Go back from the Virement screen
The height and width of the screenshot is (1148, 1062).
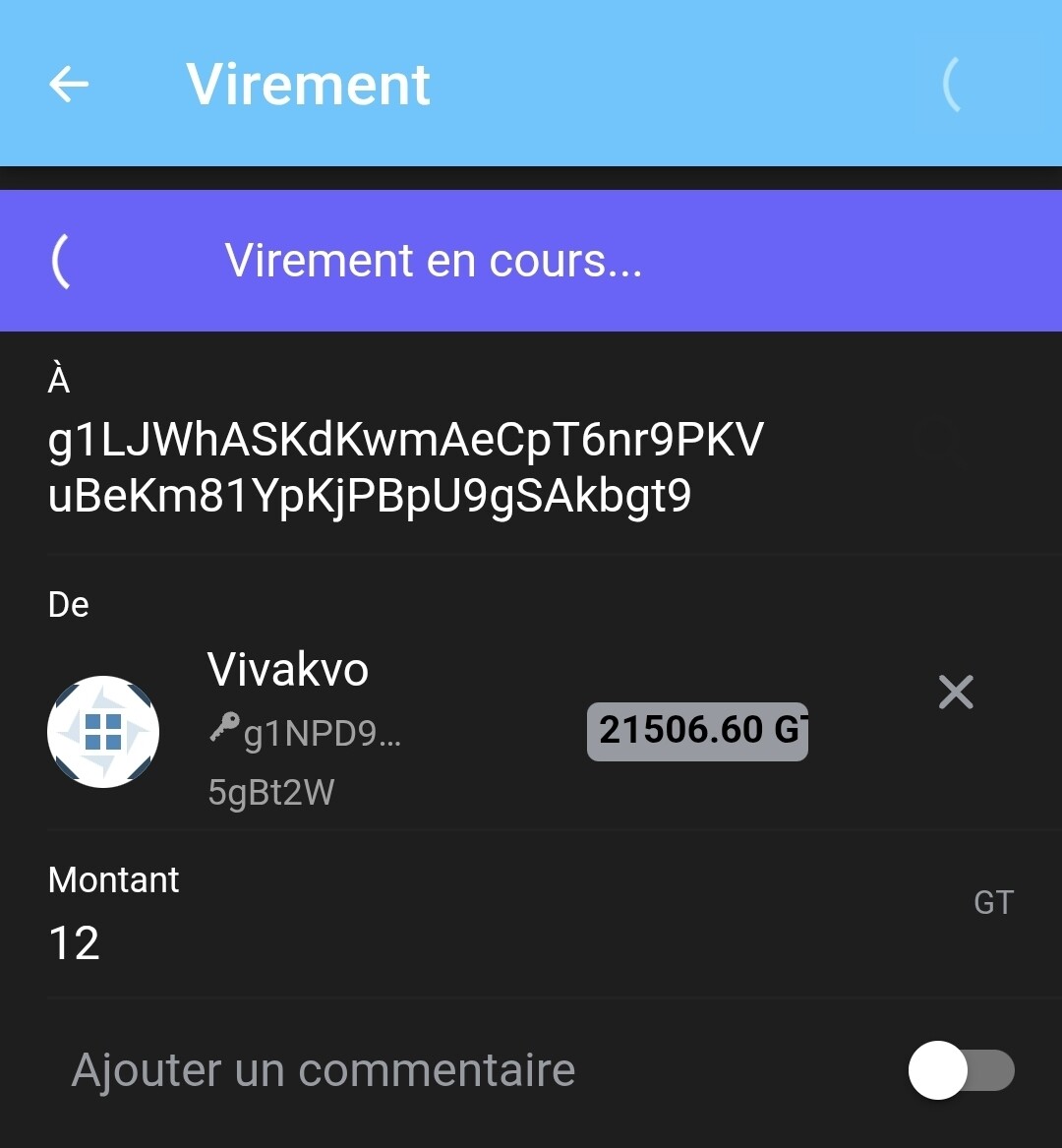(69, 85)
